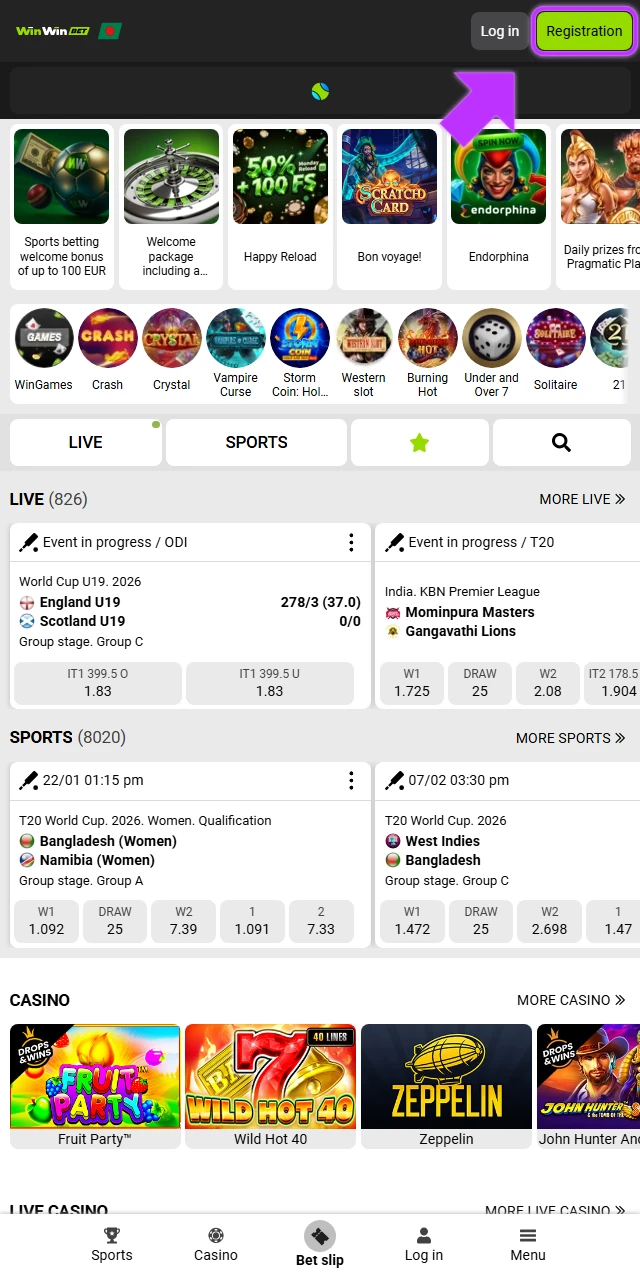
Task: Open the Log in button in header
Action: (x=499, y=31)
